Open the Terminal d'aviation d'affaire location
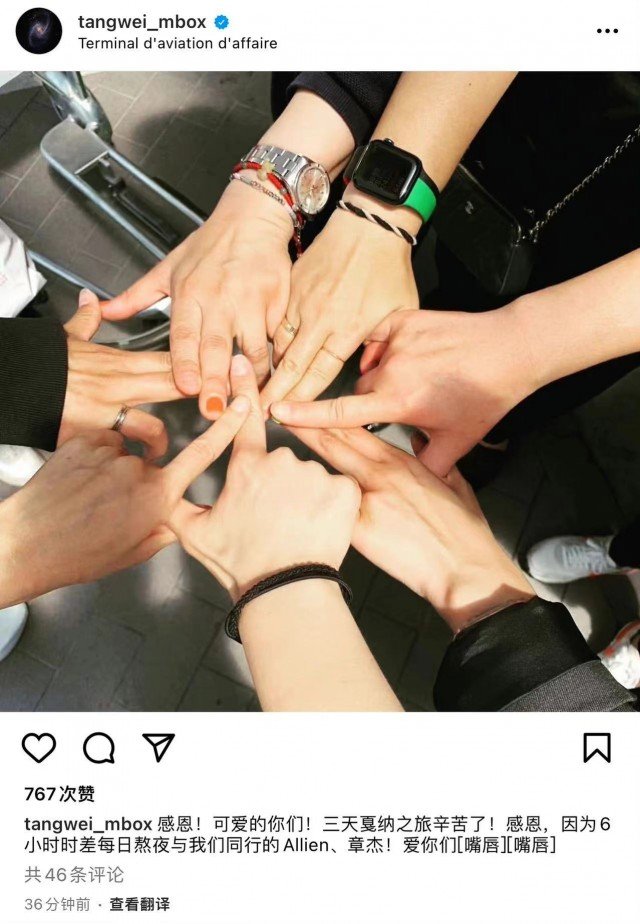This screenshot has height=924, width=640. 177,43
